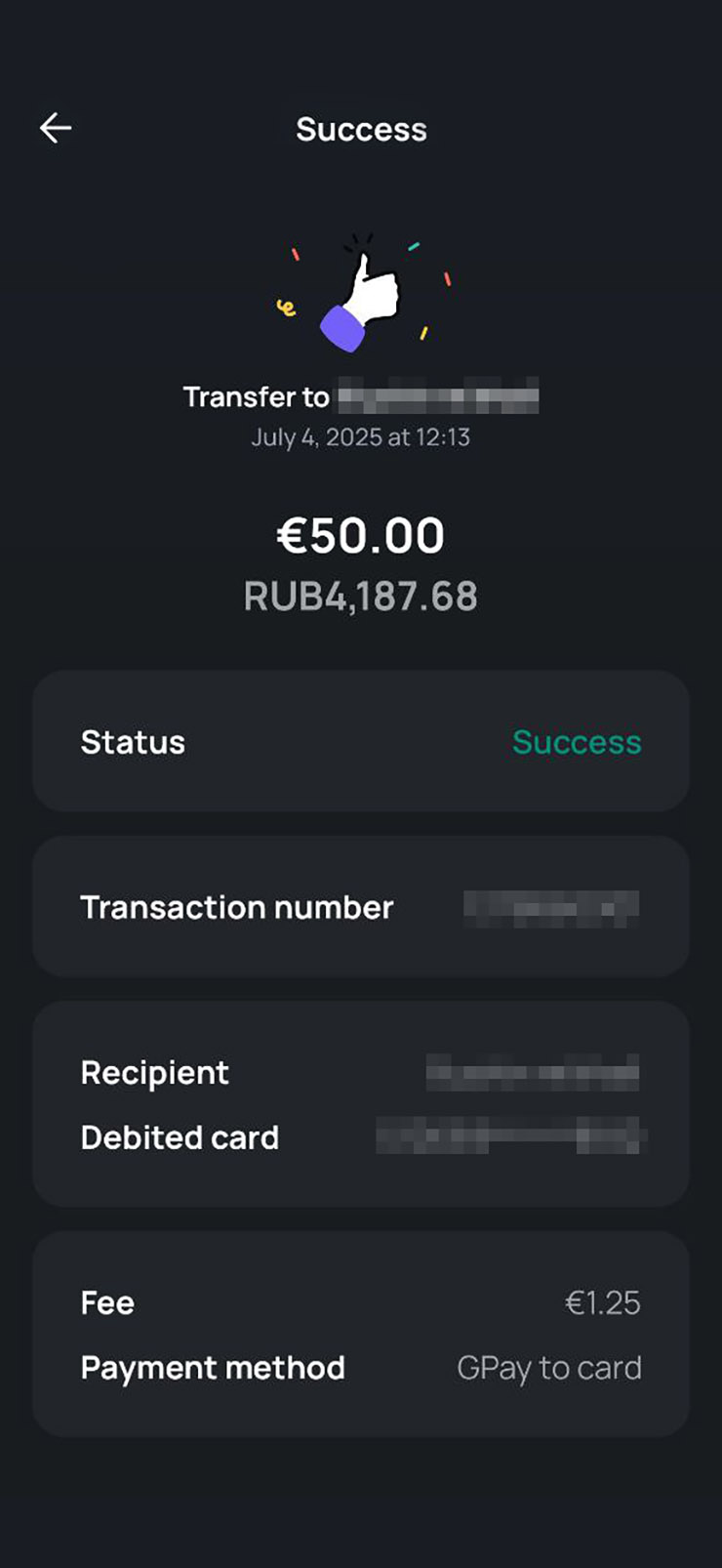Tap the transaction date July 4, 2025
The image size is (722, 1568).
point(361,436)
